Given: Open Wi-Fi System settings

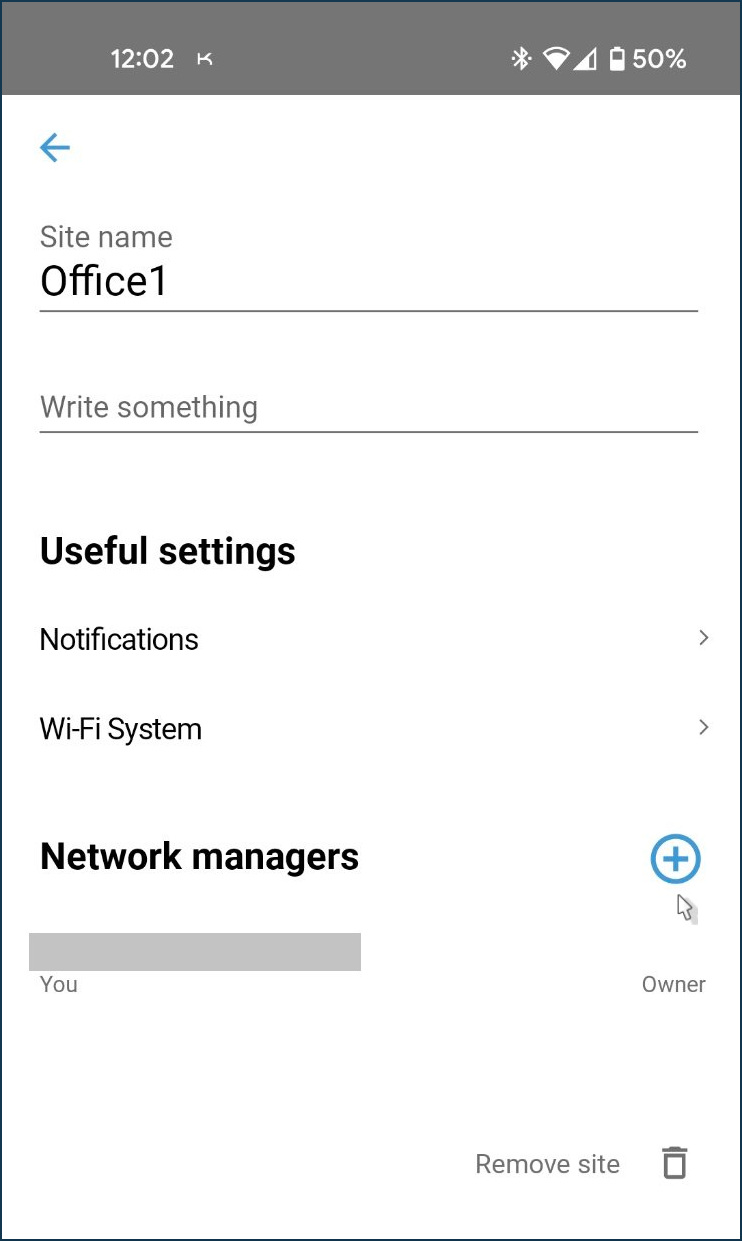Looking at the screenshot, I should tap(372, 728).
